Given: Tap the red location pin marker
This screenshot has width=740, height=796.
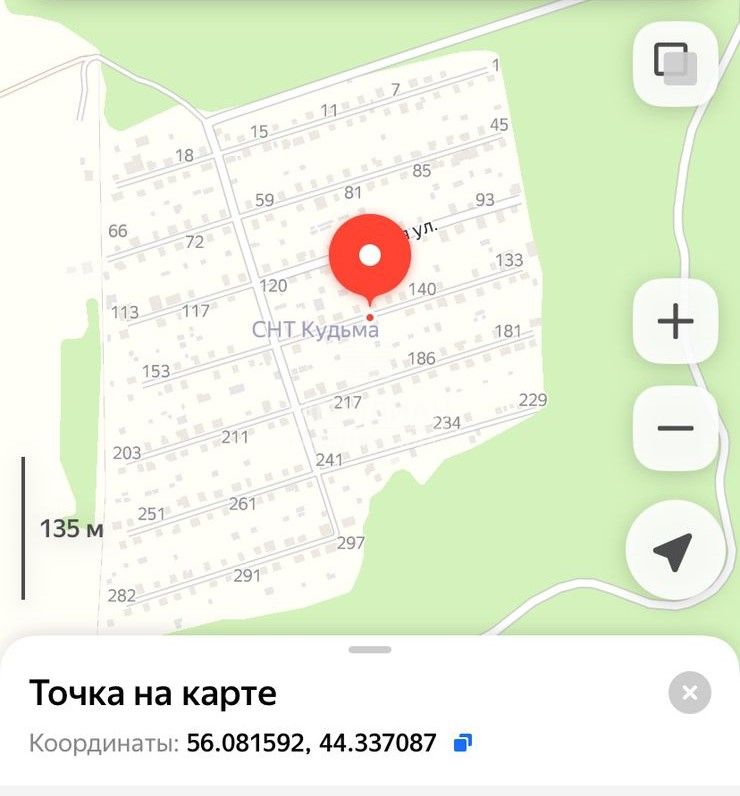Looking at the screenshot, I should pyautogui.click(x=370, y=257).
